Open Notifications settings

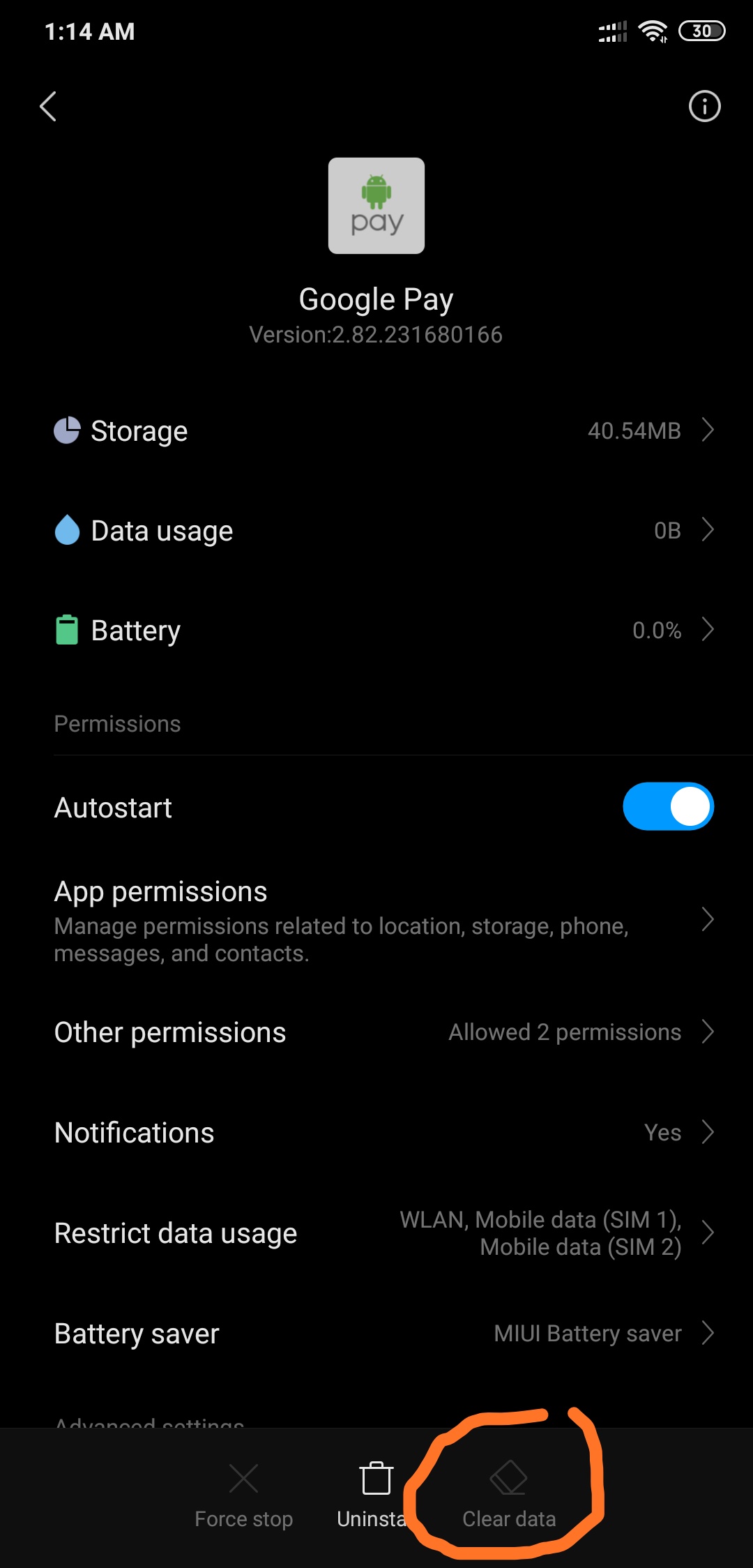point(376,1132)
